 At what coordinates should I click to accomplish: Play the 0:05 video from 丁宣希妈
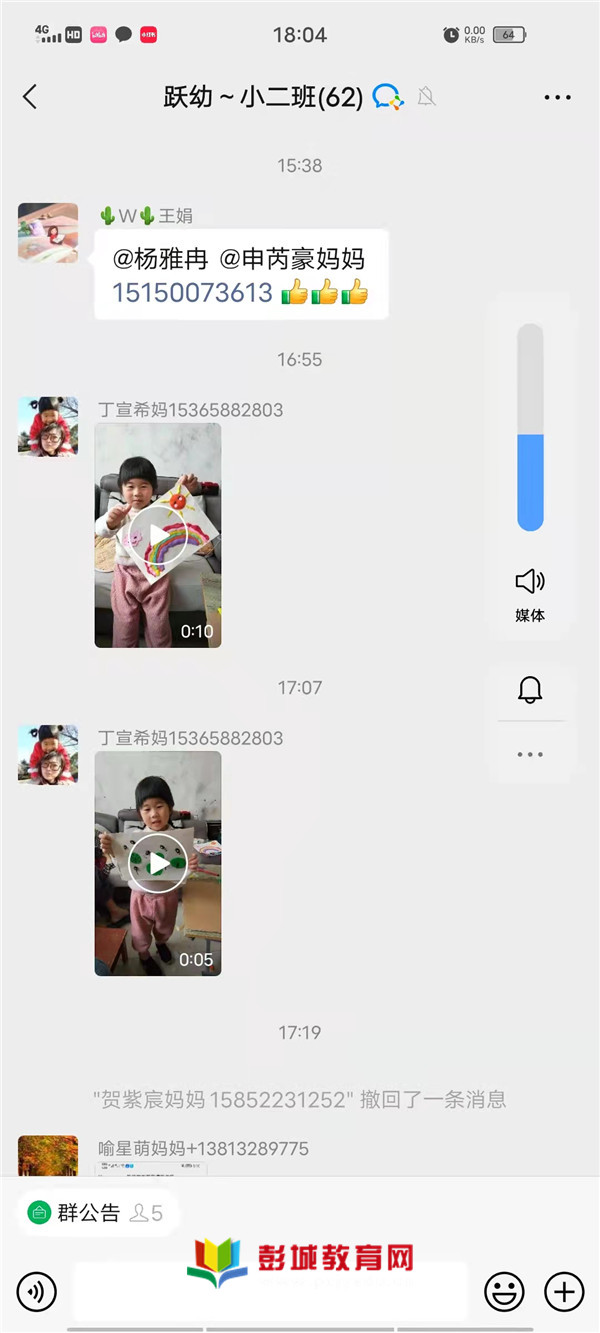(158, 863)
